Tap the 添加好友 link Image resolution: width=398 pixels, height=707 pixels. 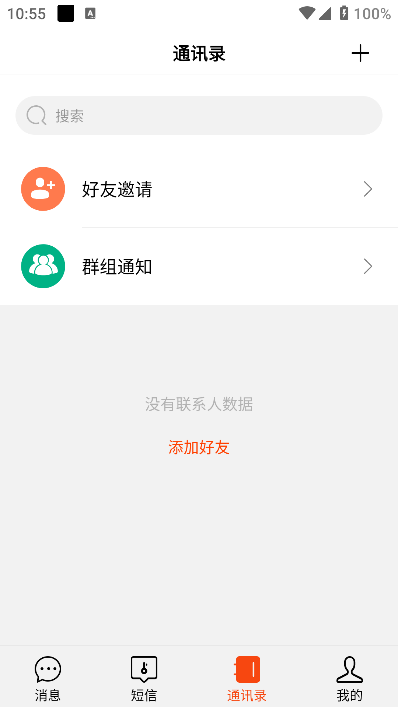pyautogui.click(x=199, y=447)
